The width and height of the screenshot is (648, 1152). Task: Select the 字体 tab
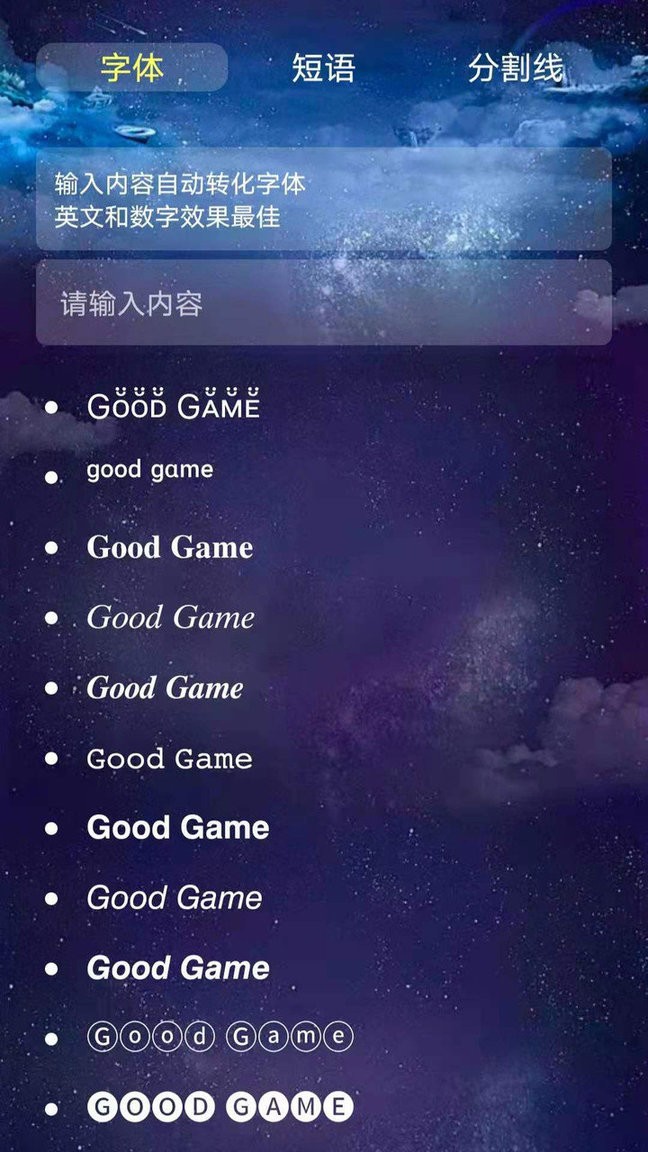[132, 68]
